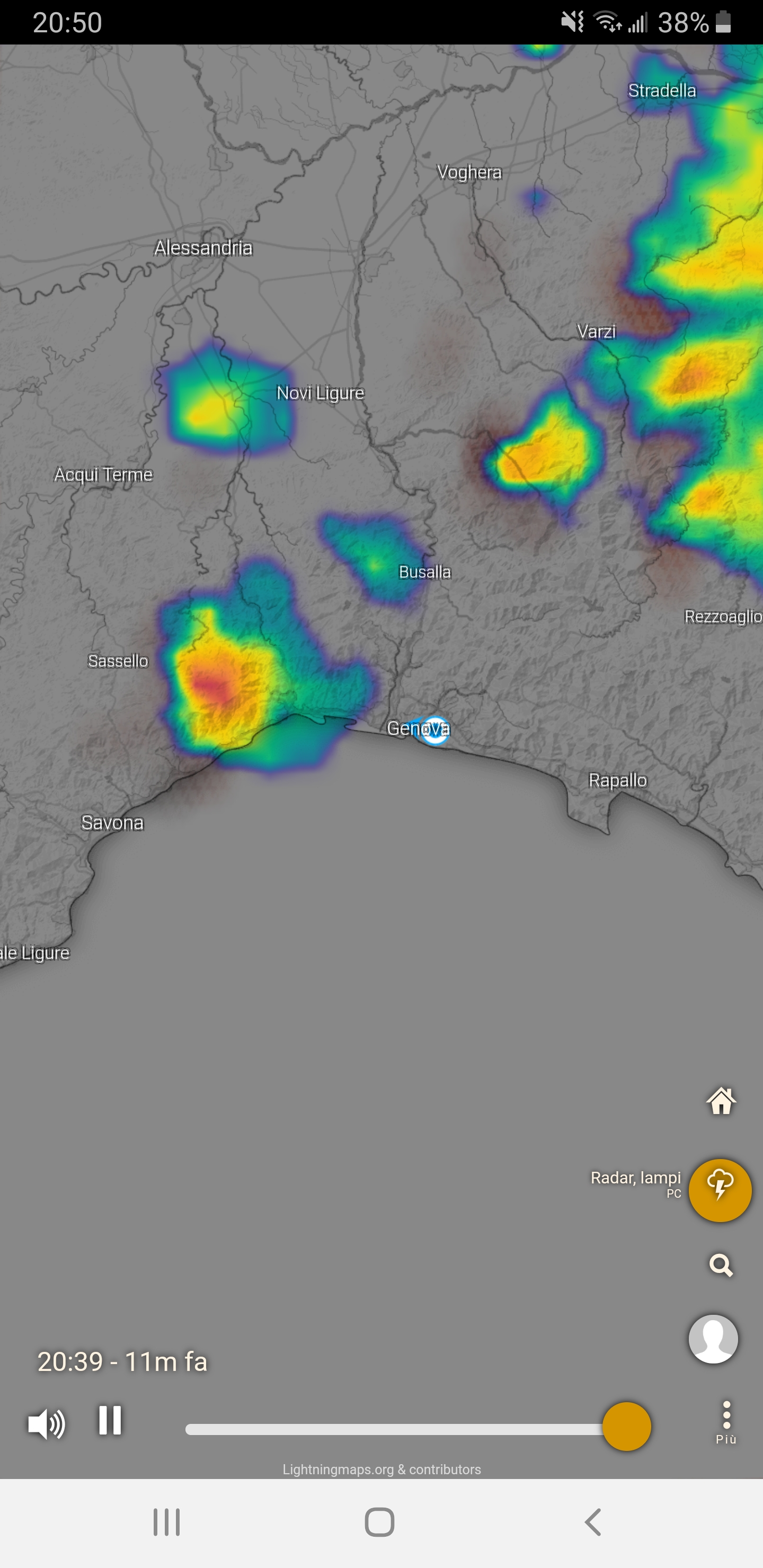
Task: Open the Radar, lampi layer button
Action: [x=720, y=1190]
